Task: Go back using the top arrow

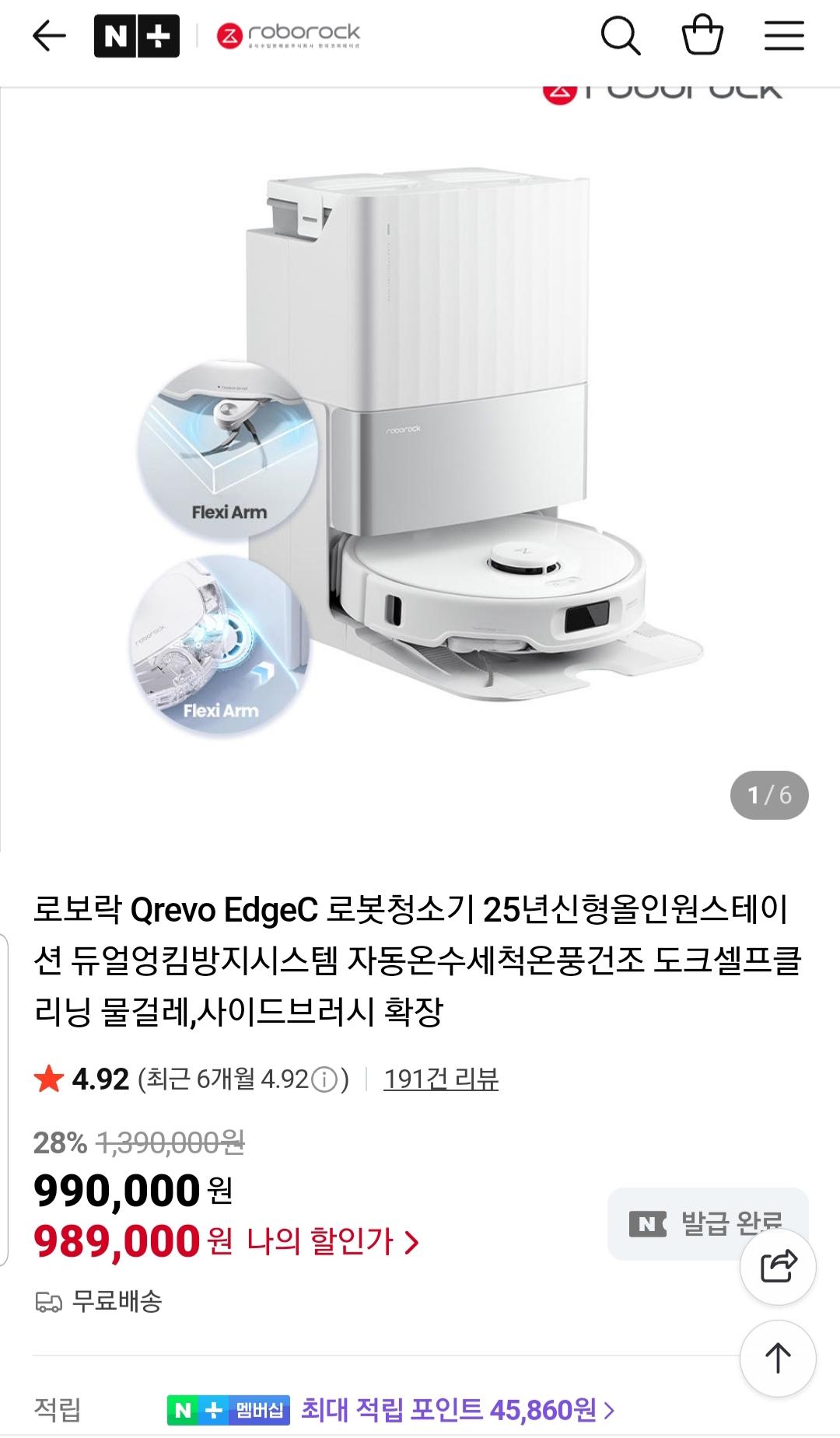Action: click(49, 36)
